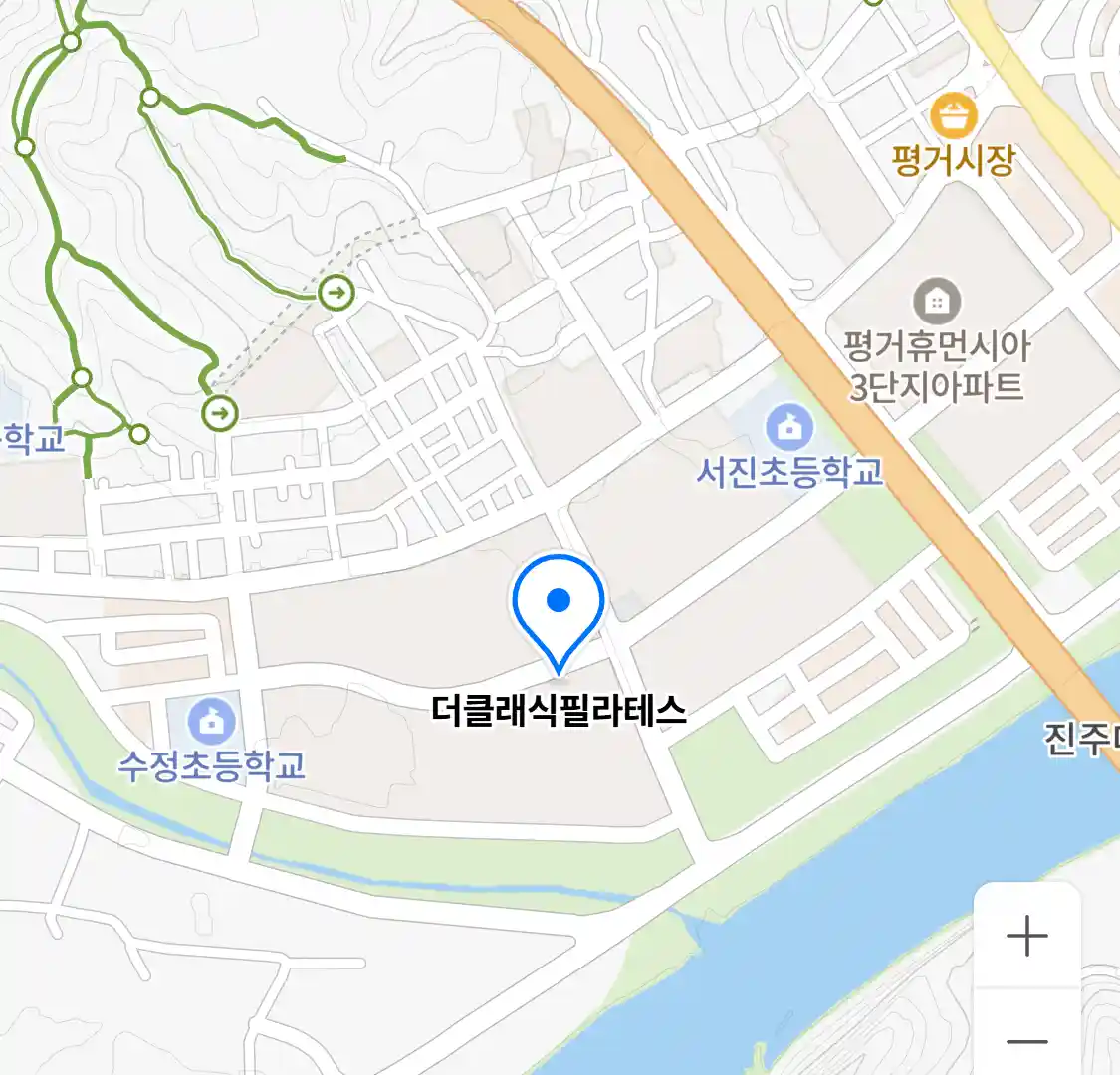Select the 수정초등학교 school marker

click(211, 721)
